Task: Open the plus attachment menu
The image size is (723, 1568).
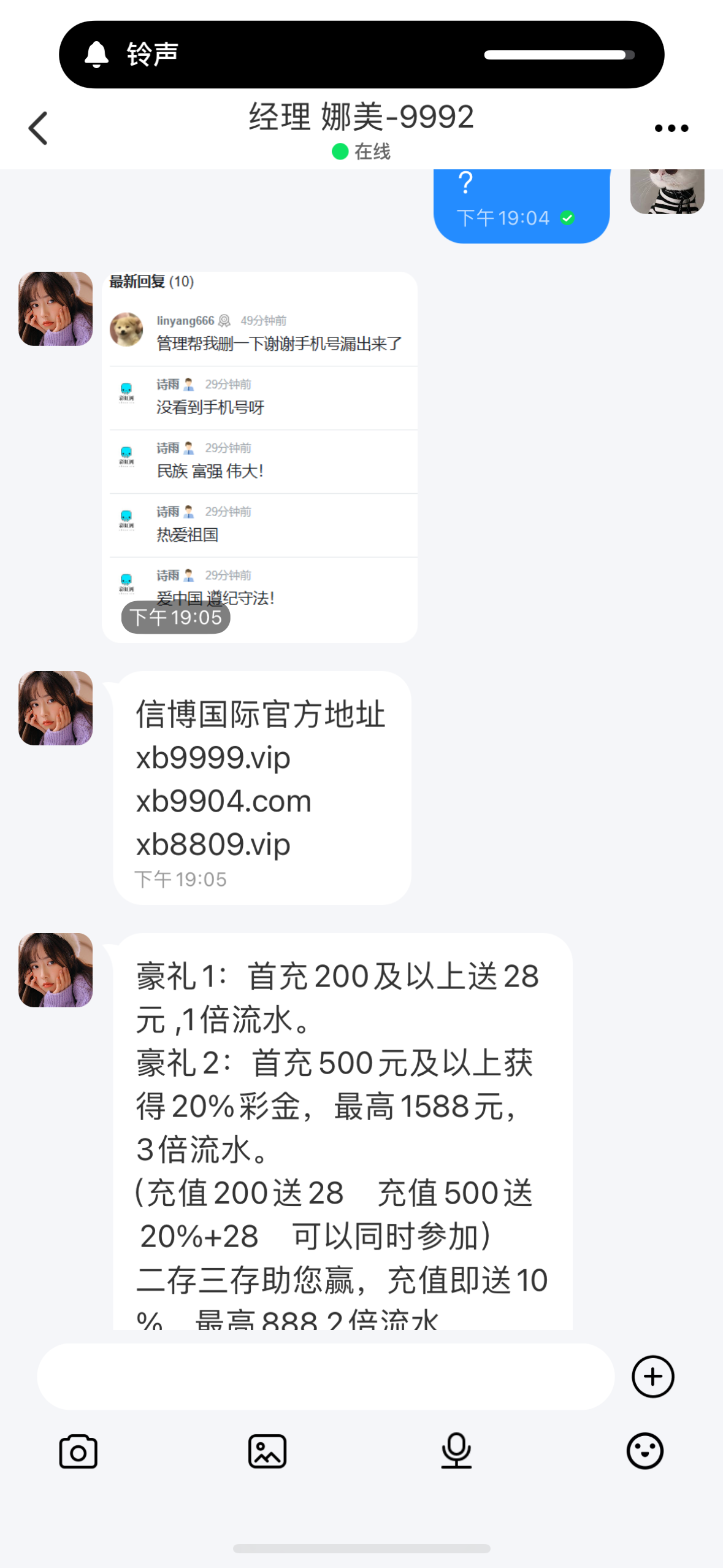Action: pos(652,1377)
